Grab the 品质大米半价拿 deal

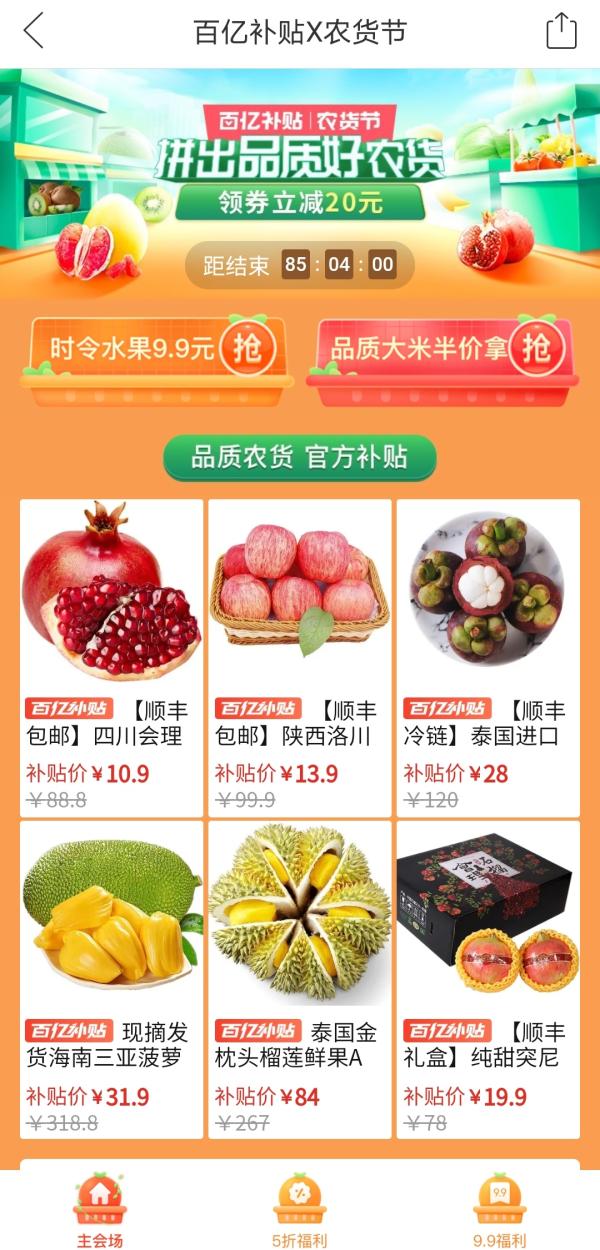442,350
